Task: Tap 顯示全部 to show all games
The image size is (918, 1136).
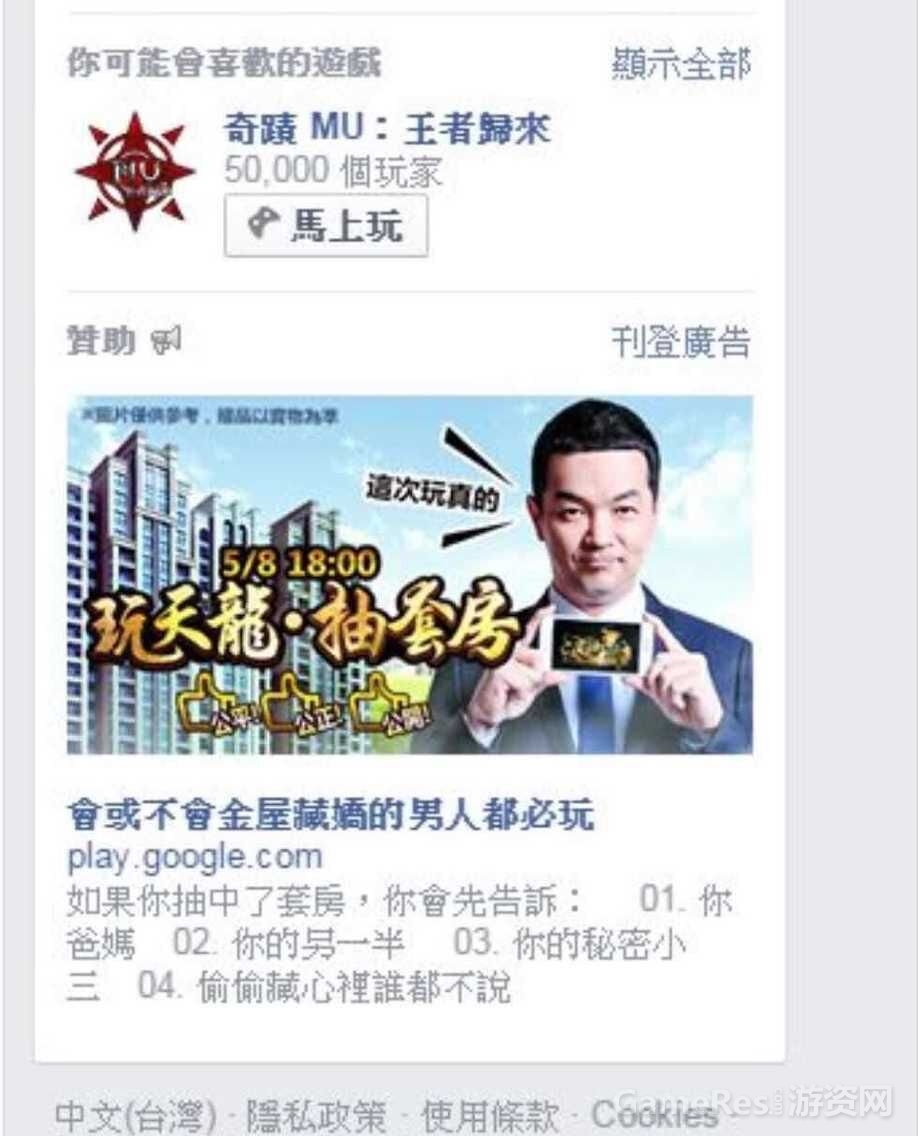Action: 681,65
